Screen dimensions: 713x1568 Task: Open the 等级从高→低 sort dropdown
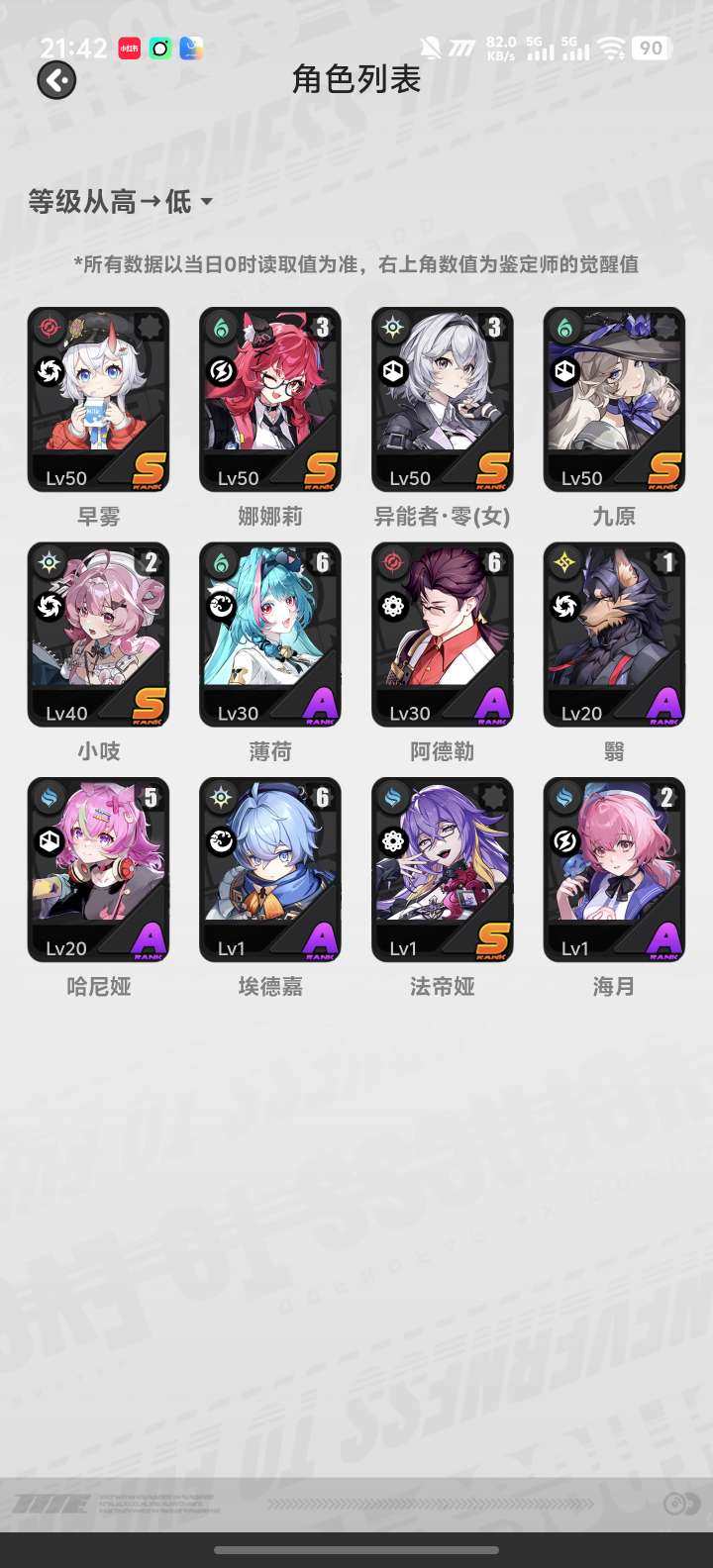point(121,202)
